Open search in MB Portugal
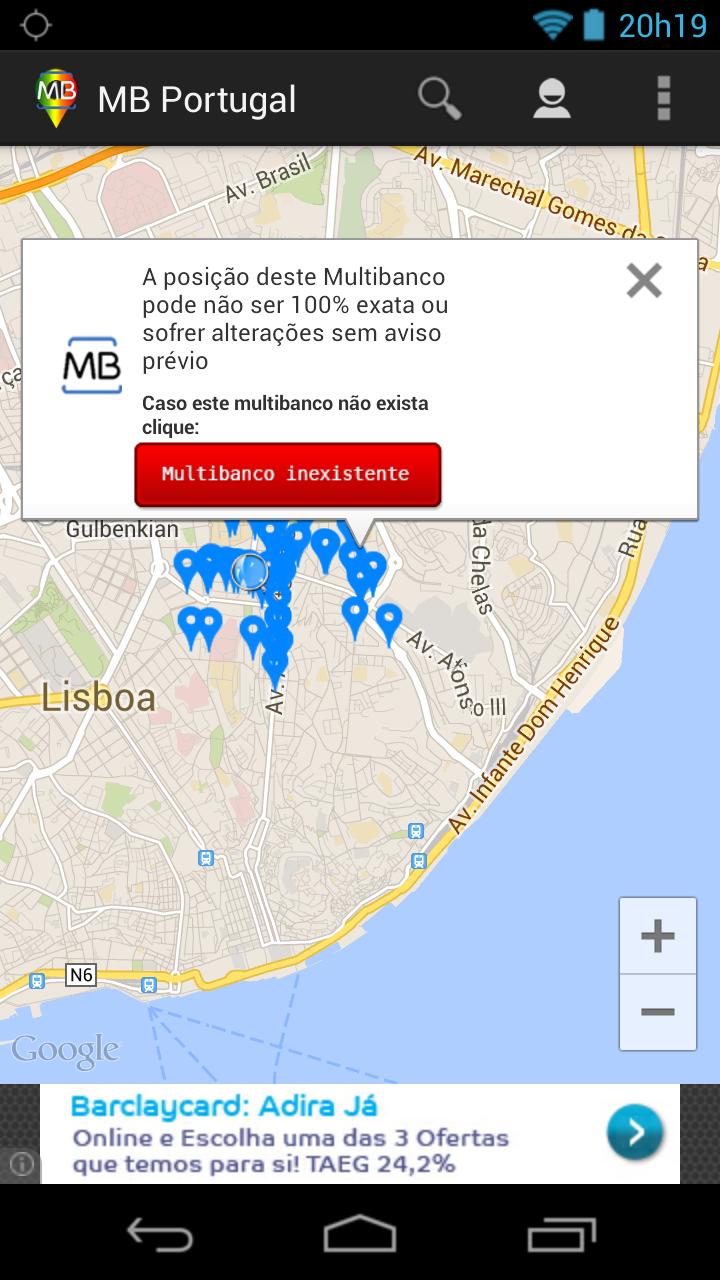The height and width of the screenshot is (1280, 720). 439,98
